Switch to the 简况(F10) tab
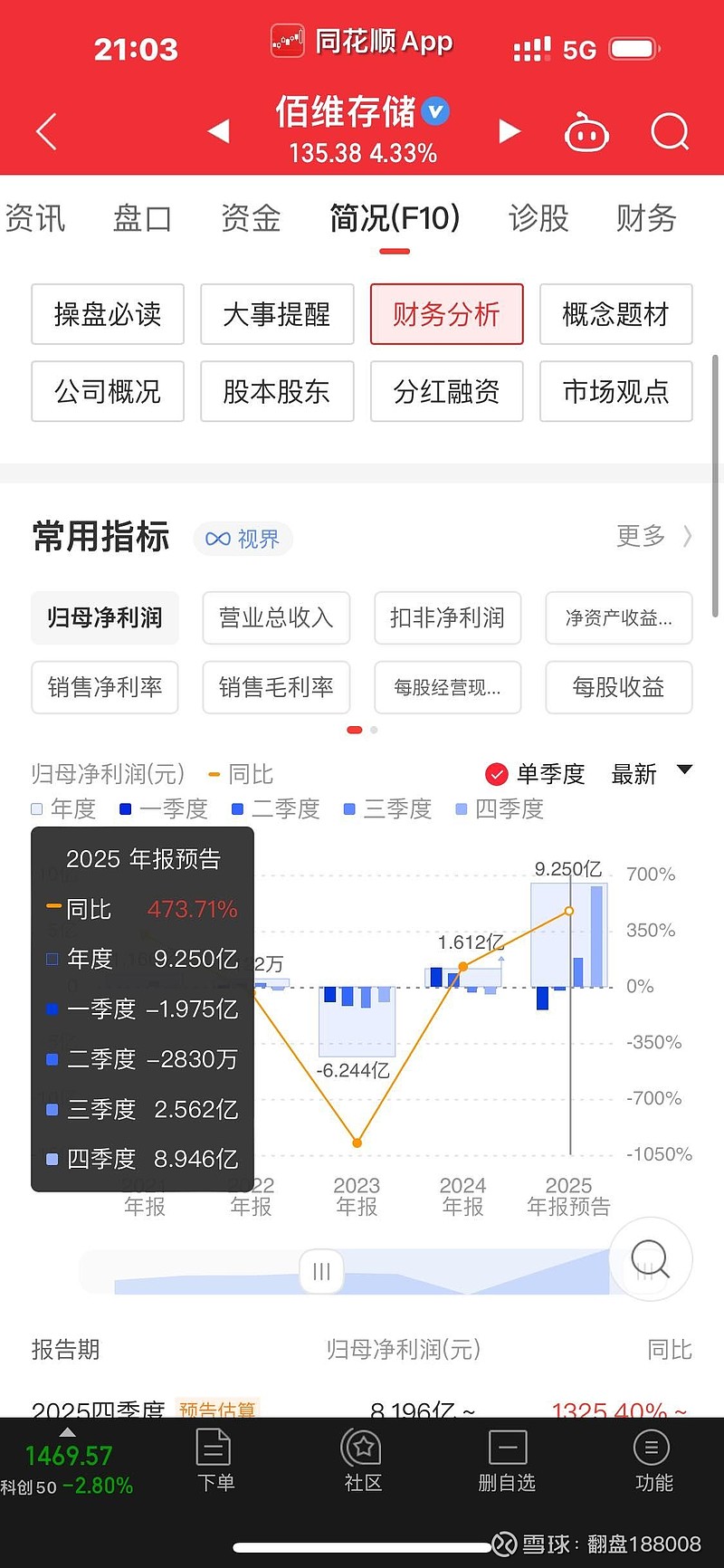724x1568 pixels. [395, 218]
